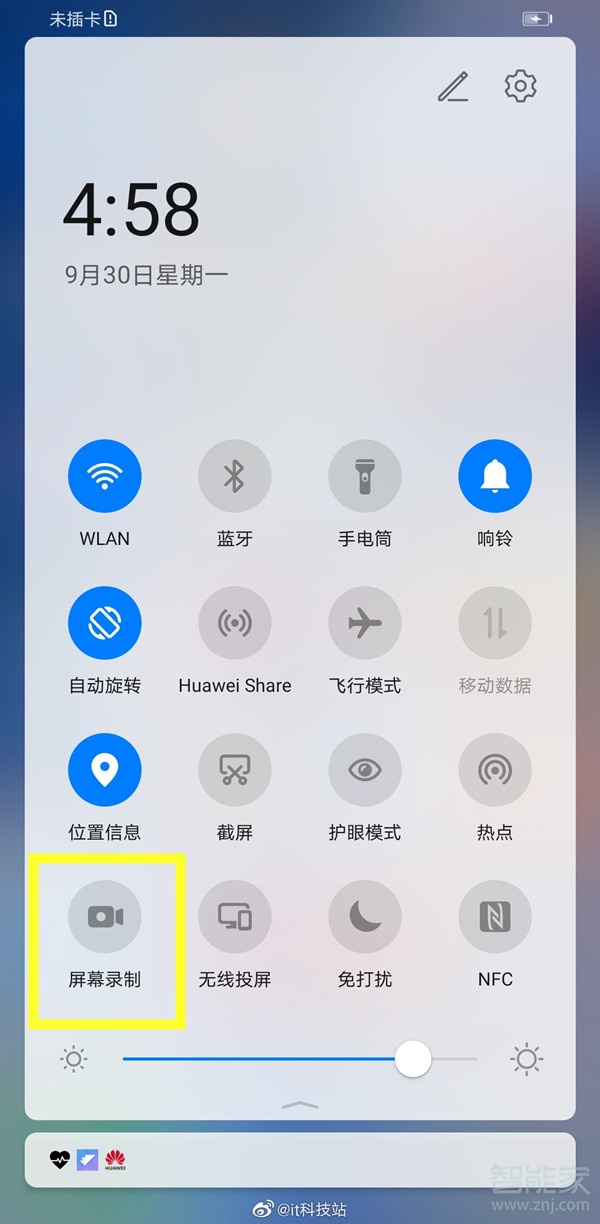600x1224 pixels.
Task: Tap the brightness slider track
Action: tap(260, 1059)
